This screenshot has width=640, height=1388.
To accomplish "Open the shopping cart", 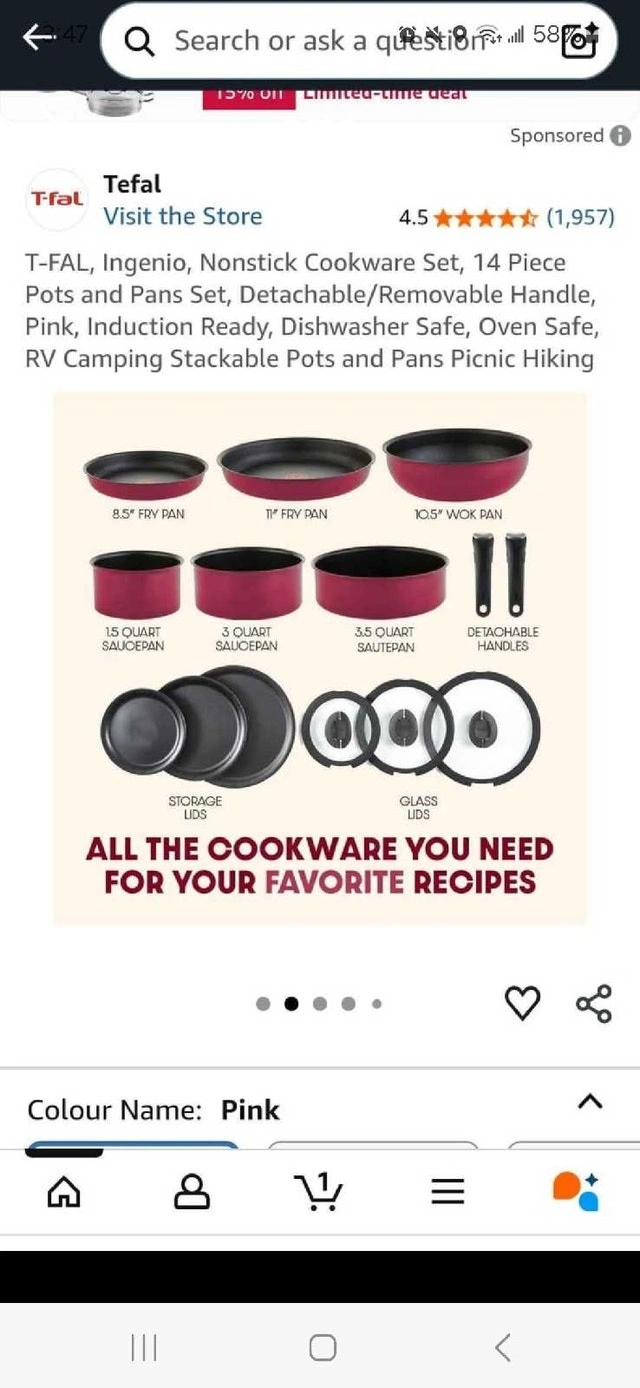I will (320, 1190).
